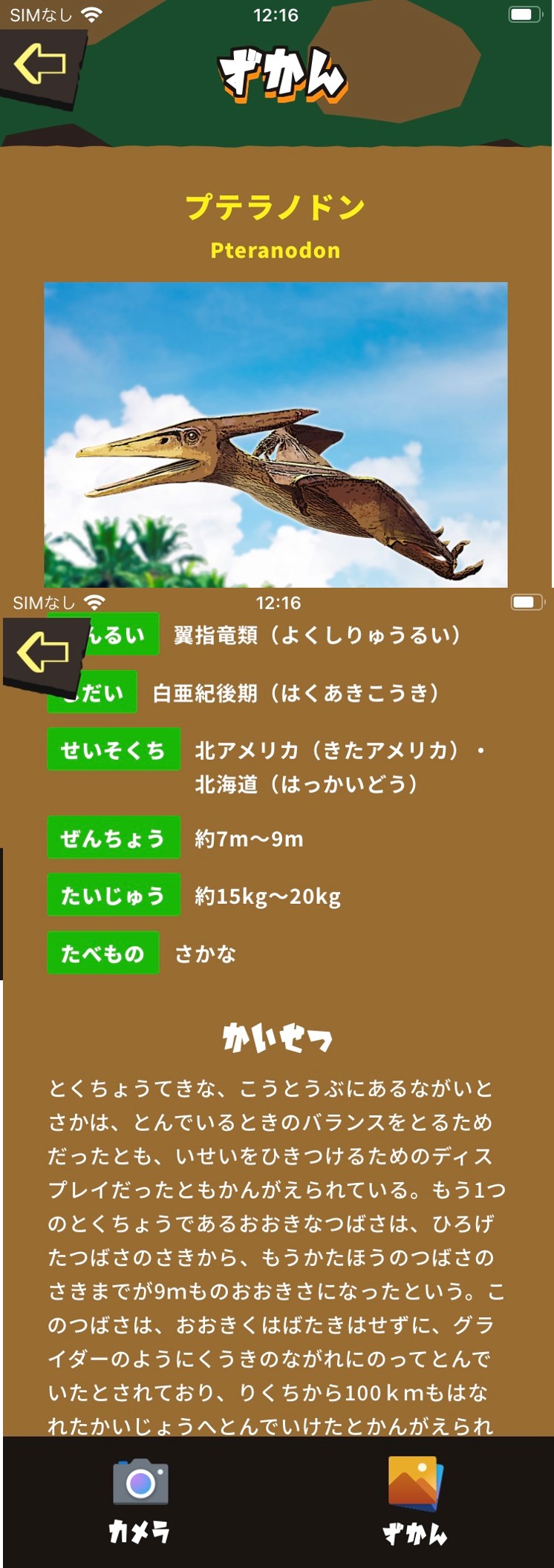
Task: Tap the back arrow beside the ずかん title
Action: [x=40, y=64]
